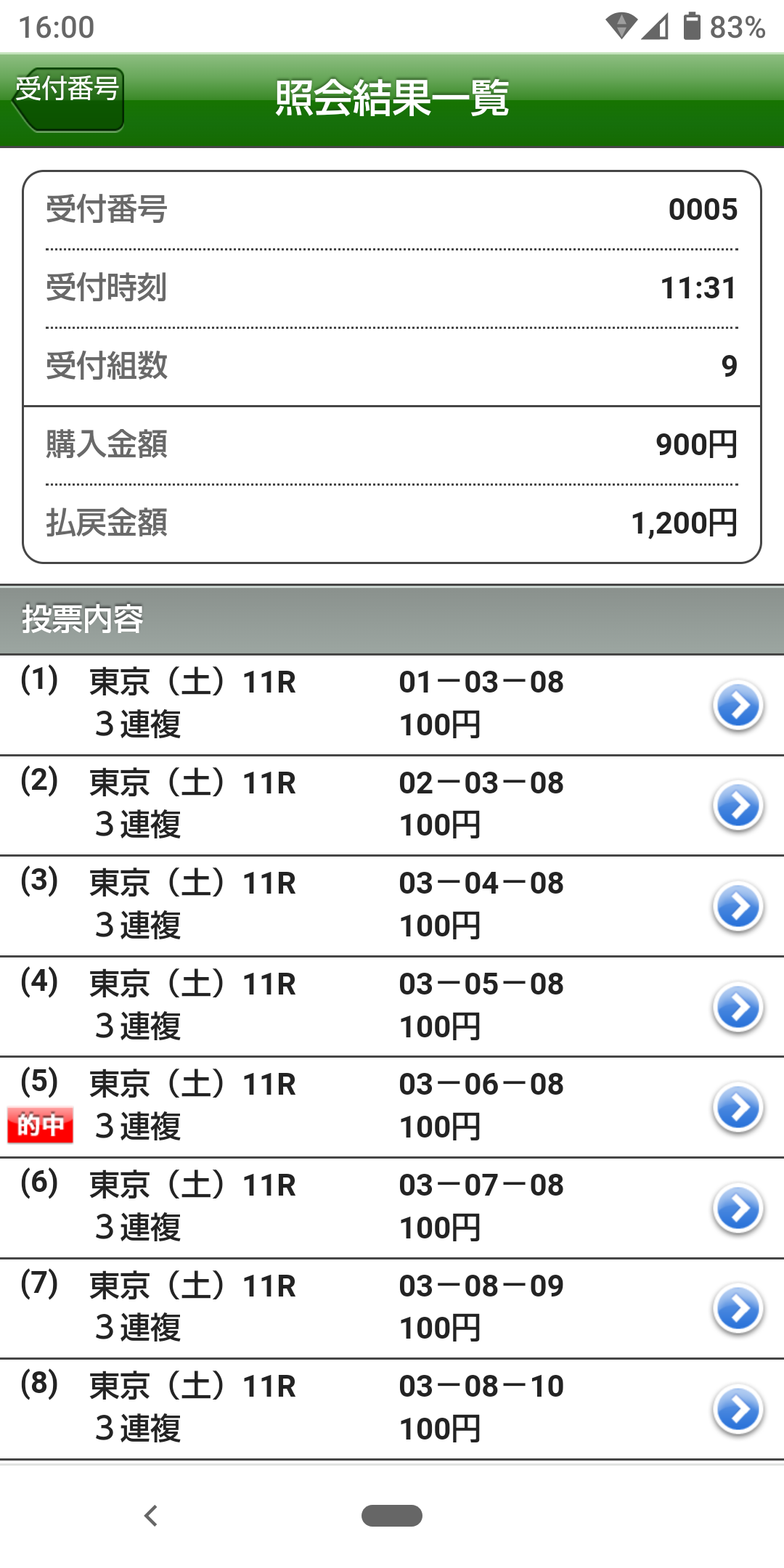The image size is (784, 1568).
Task: Open bet (4) details for 03-05-08
Action: 738,1007
